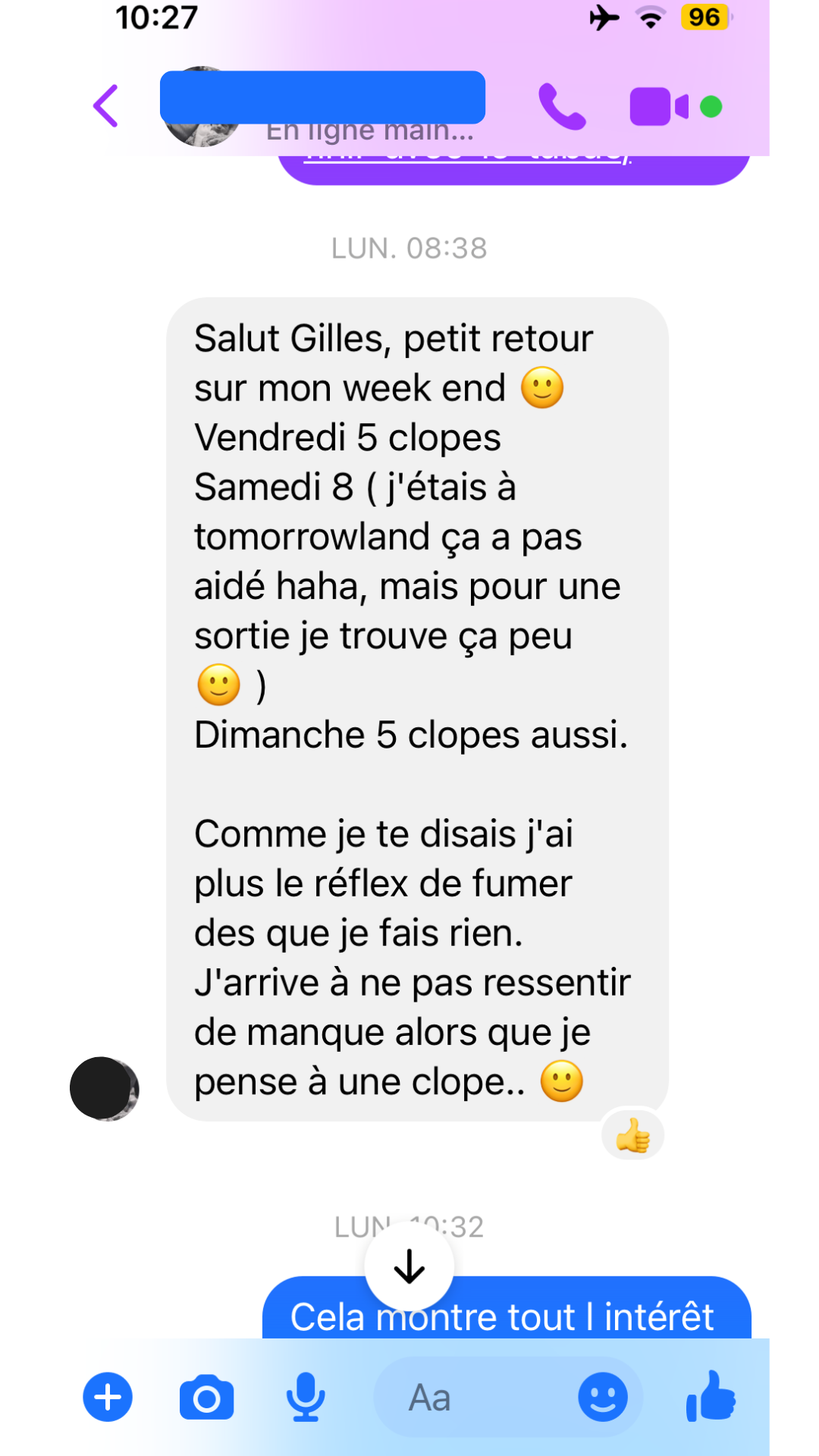
Task: Tap the Aa message field
Action: [x=470, y=1397]
